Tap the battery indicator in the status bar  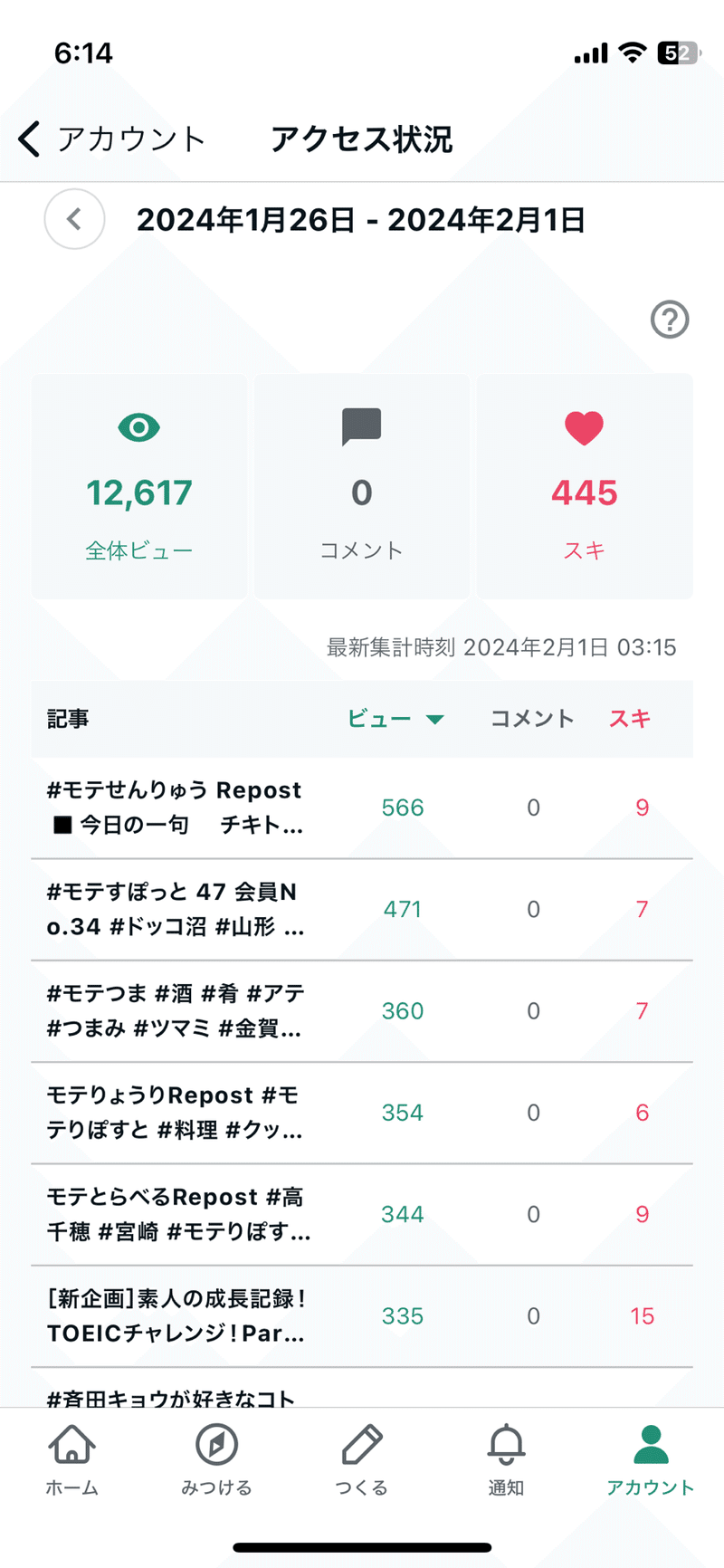point(676,53)
